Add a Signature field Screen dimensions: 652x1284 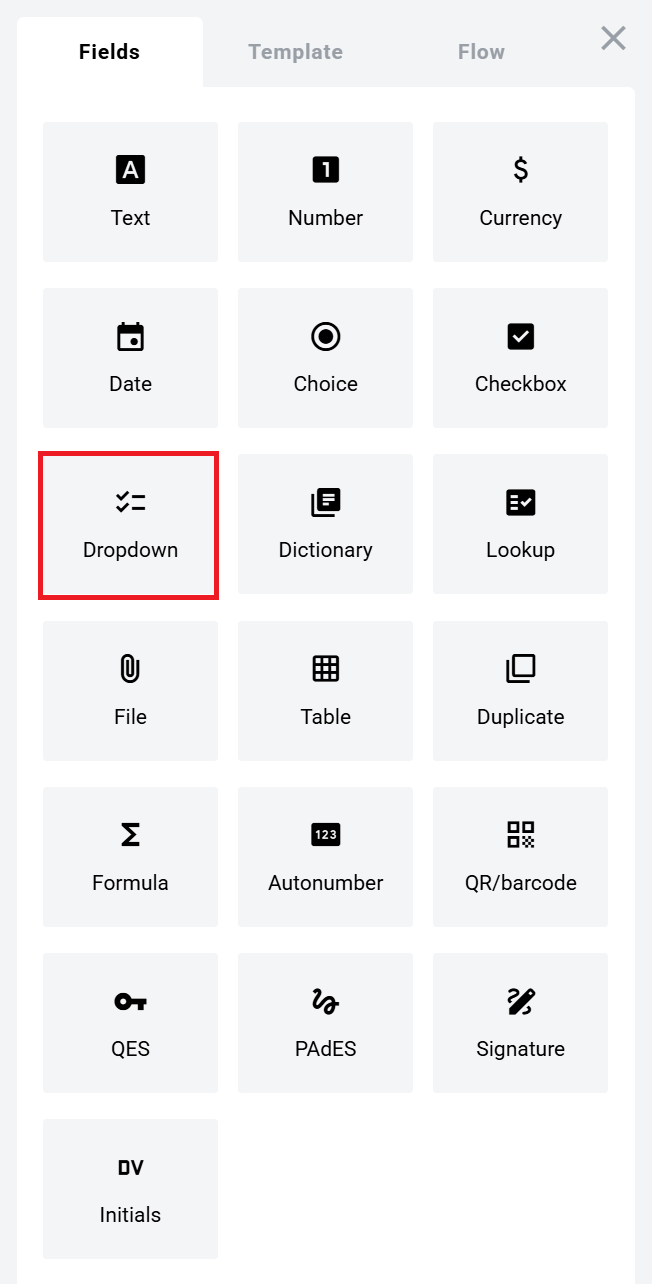point(520,1023)
